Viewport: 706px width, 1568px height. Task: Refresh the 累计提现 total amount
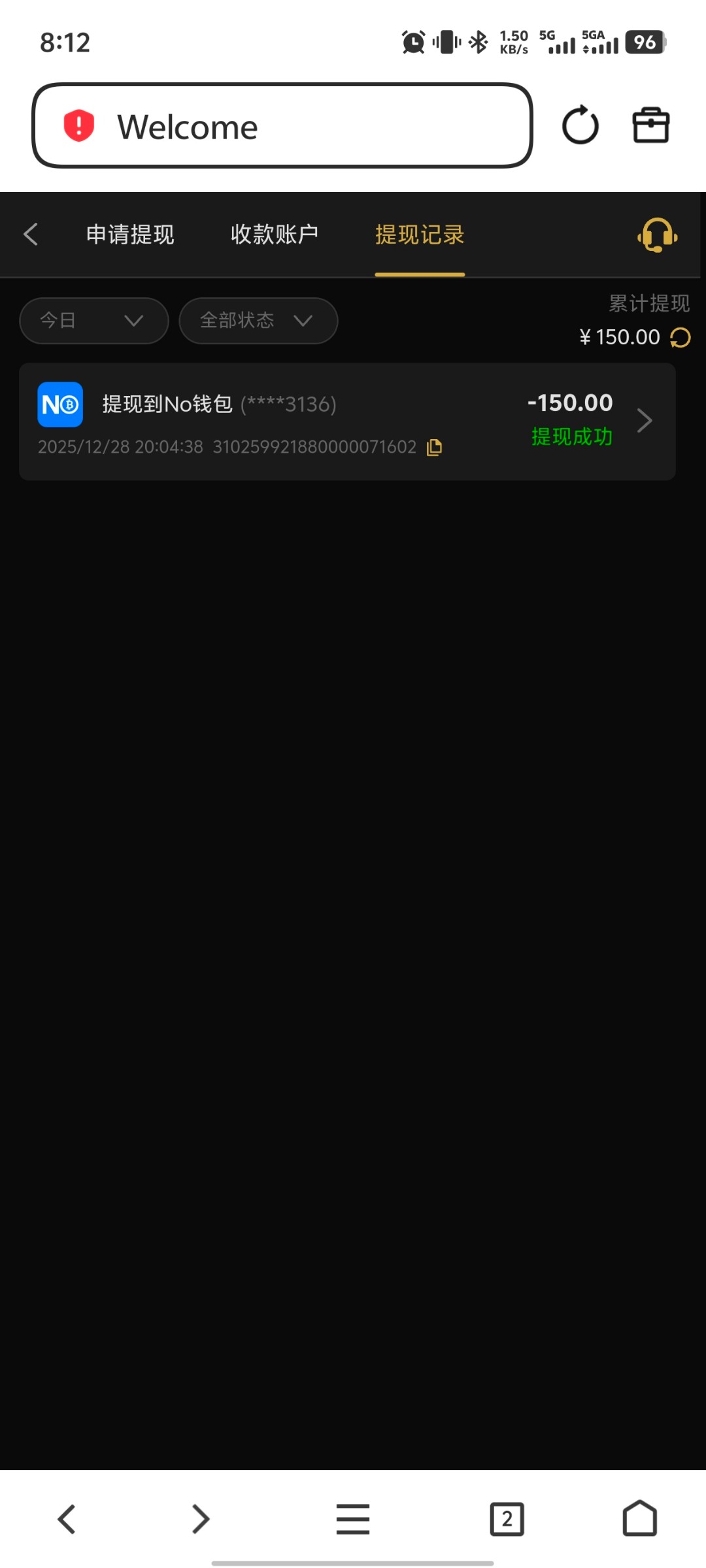click(x=681, y=338)
